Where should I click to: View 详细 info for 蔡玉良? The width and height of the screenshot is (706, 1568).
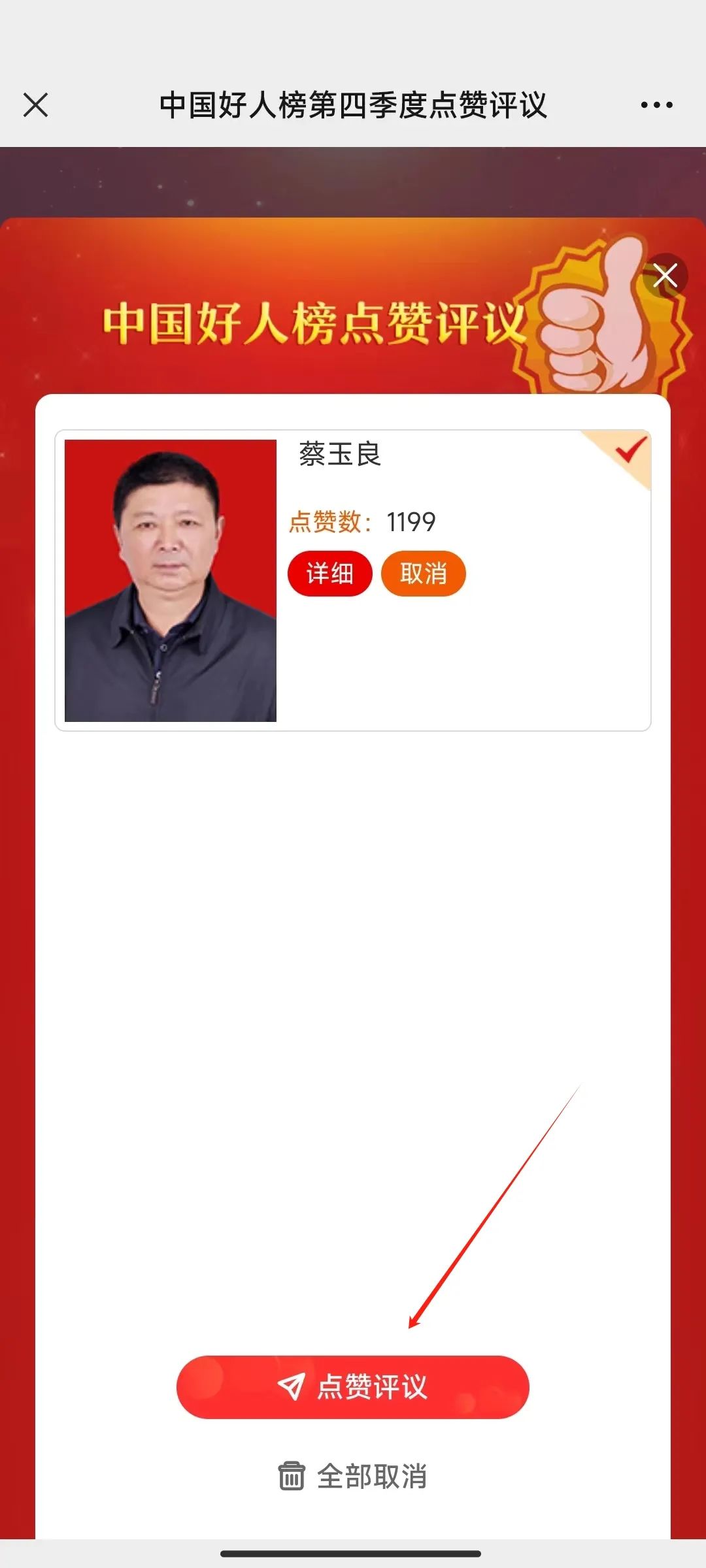coord(329,574)
